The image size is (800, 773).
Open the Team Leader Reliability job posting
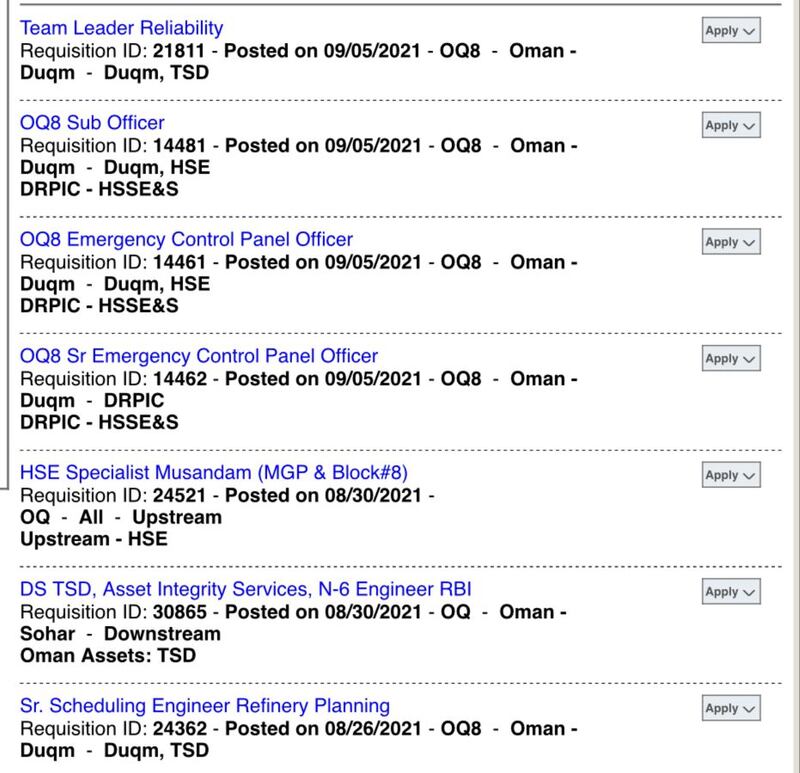click(122, 28)
